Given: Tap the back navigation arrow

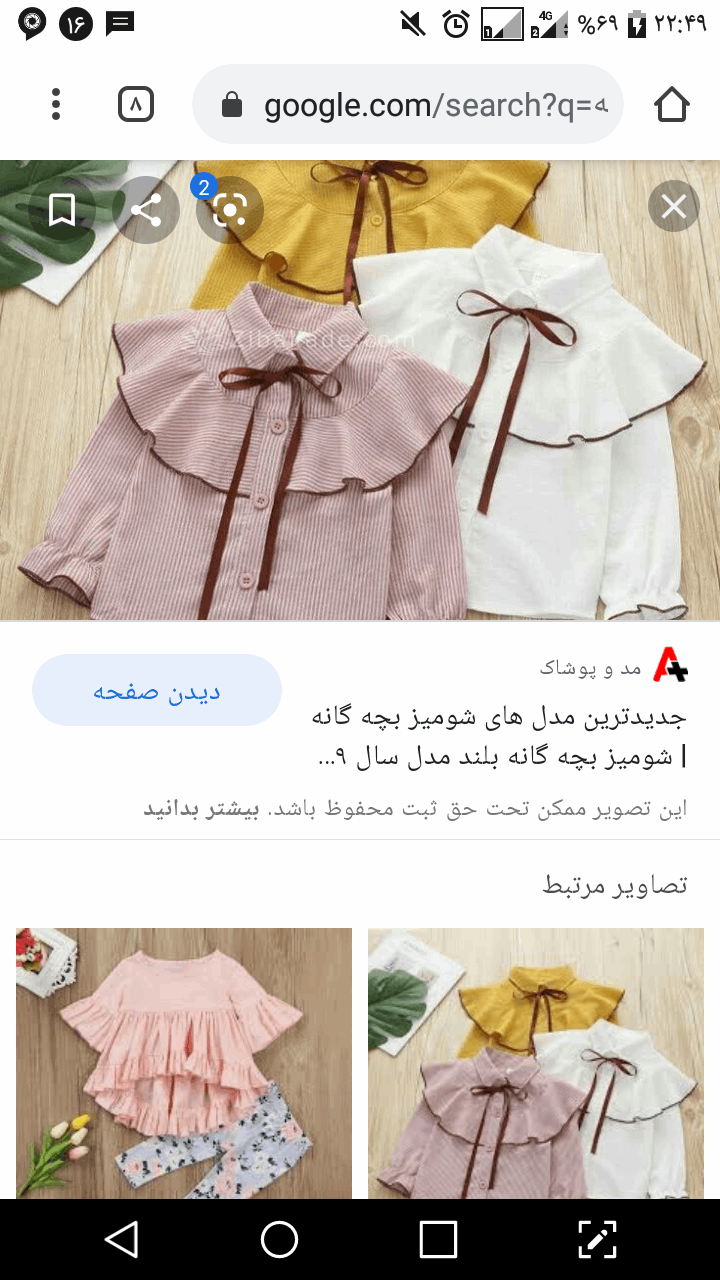Looking at the screenshot, I should [x=122, y=1240].
